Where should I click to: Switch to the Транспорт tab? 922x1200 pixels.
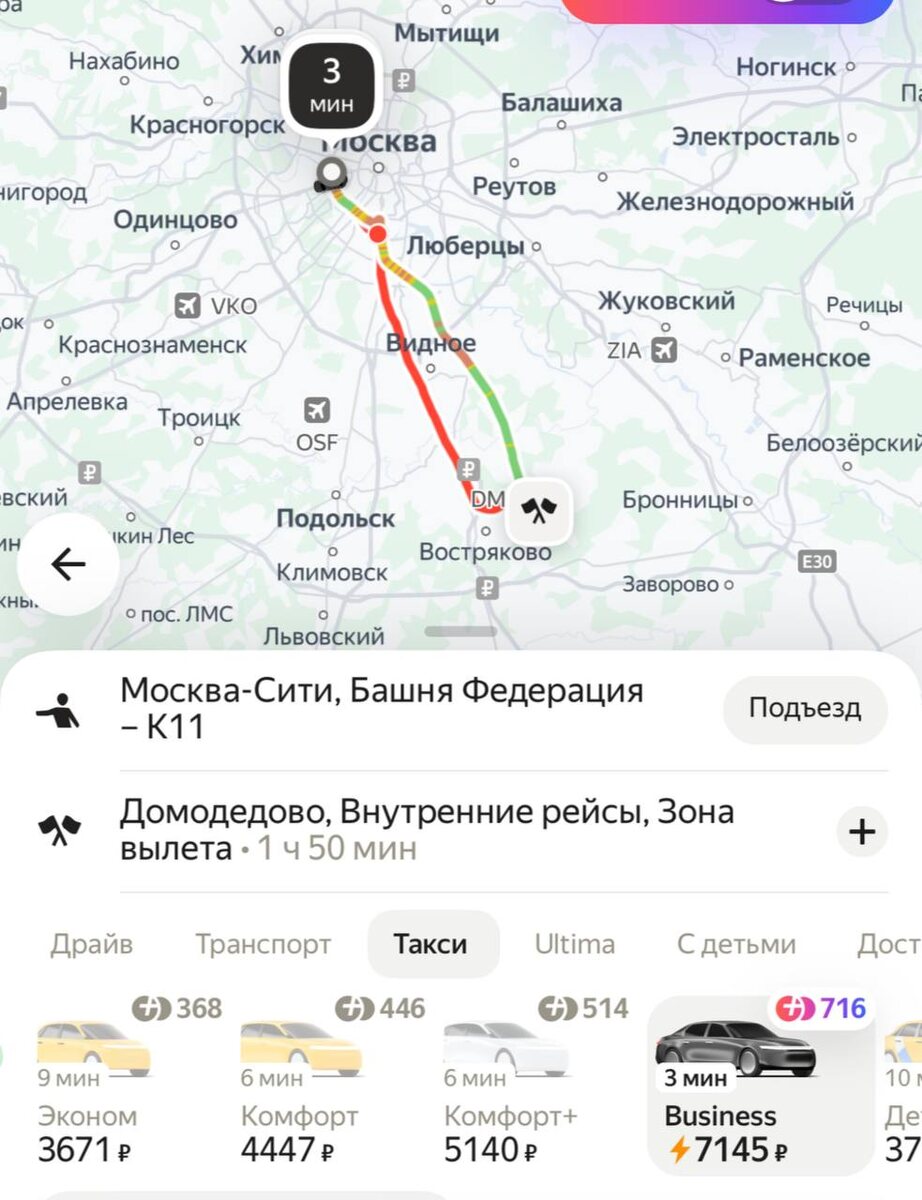[265, 943]
